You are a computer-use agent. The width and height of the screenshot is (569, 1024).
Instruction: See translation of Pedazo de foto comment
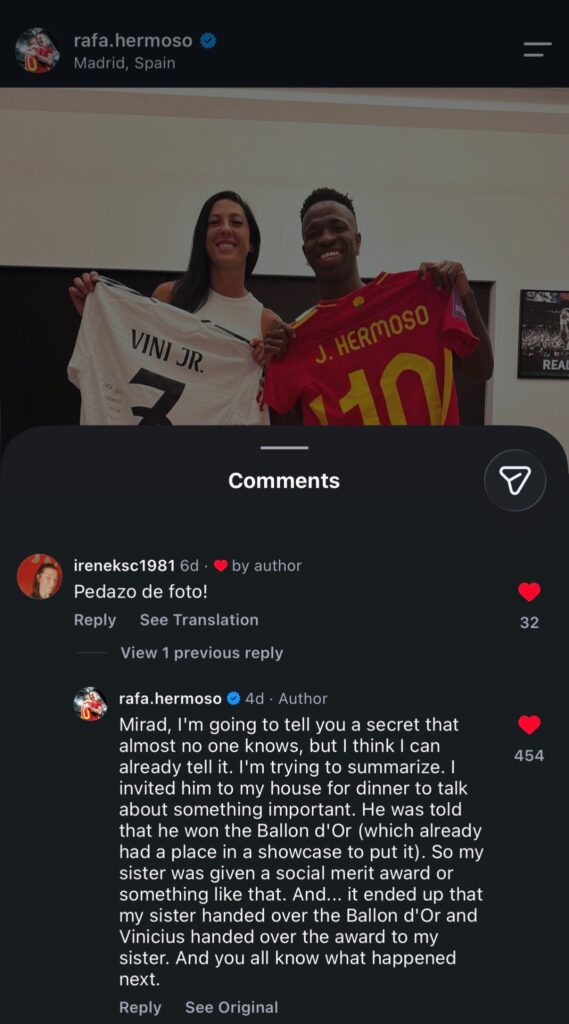click(x=199, y=620)
